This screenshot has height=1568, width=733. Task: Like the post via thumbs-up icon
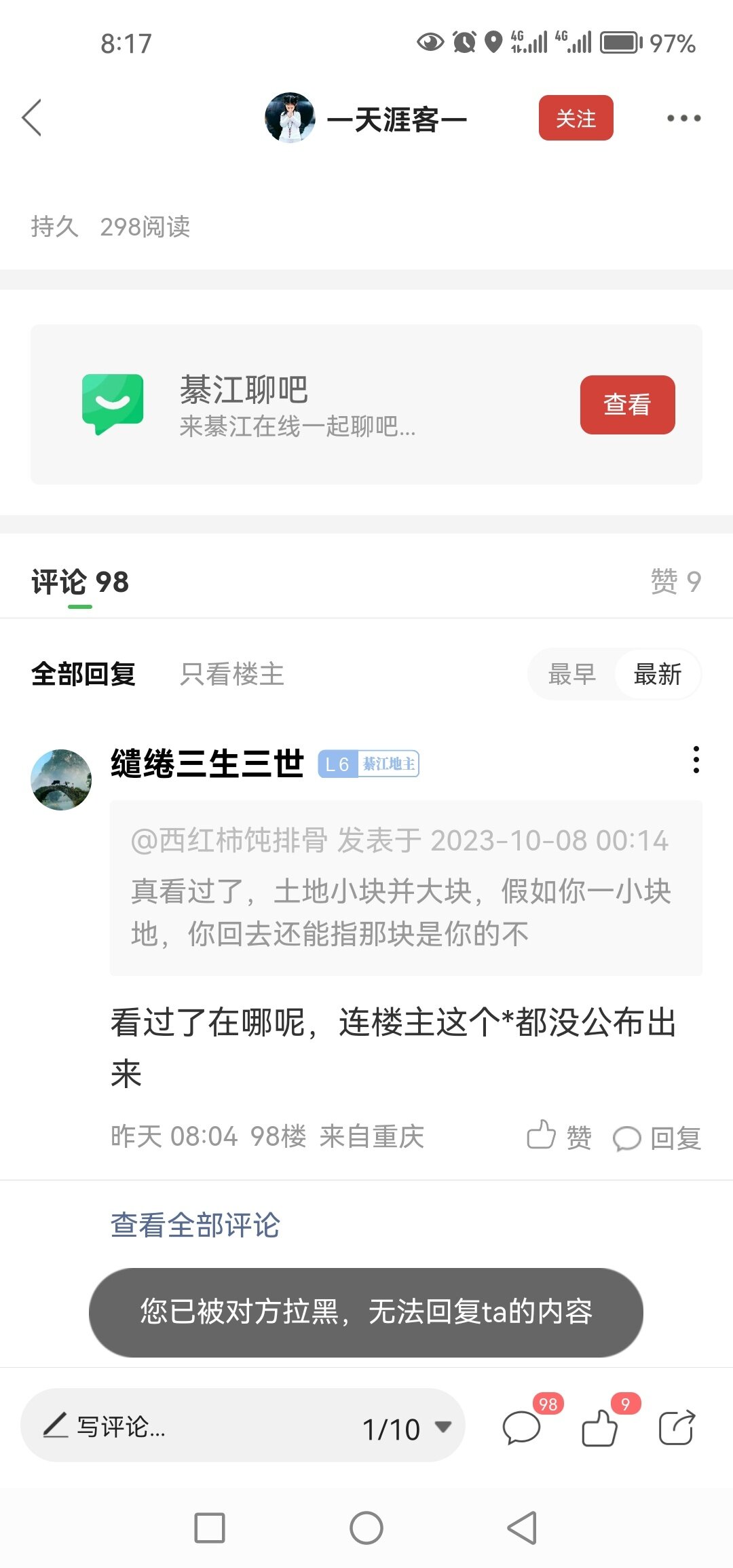tap(600, 1427)
